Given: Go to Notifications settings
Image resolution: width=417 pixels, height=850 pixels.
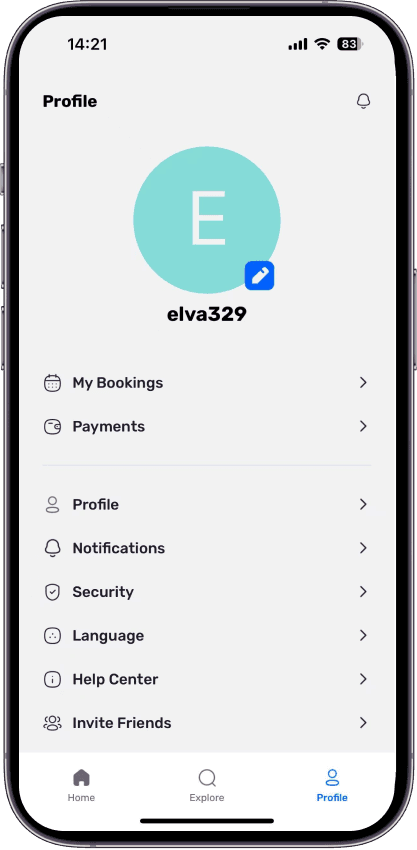Looking at the screenshot, I should coord(207,548).
